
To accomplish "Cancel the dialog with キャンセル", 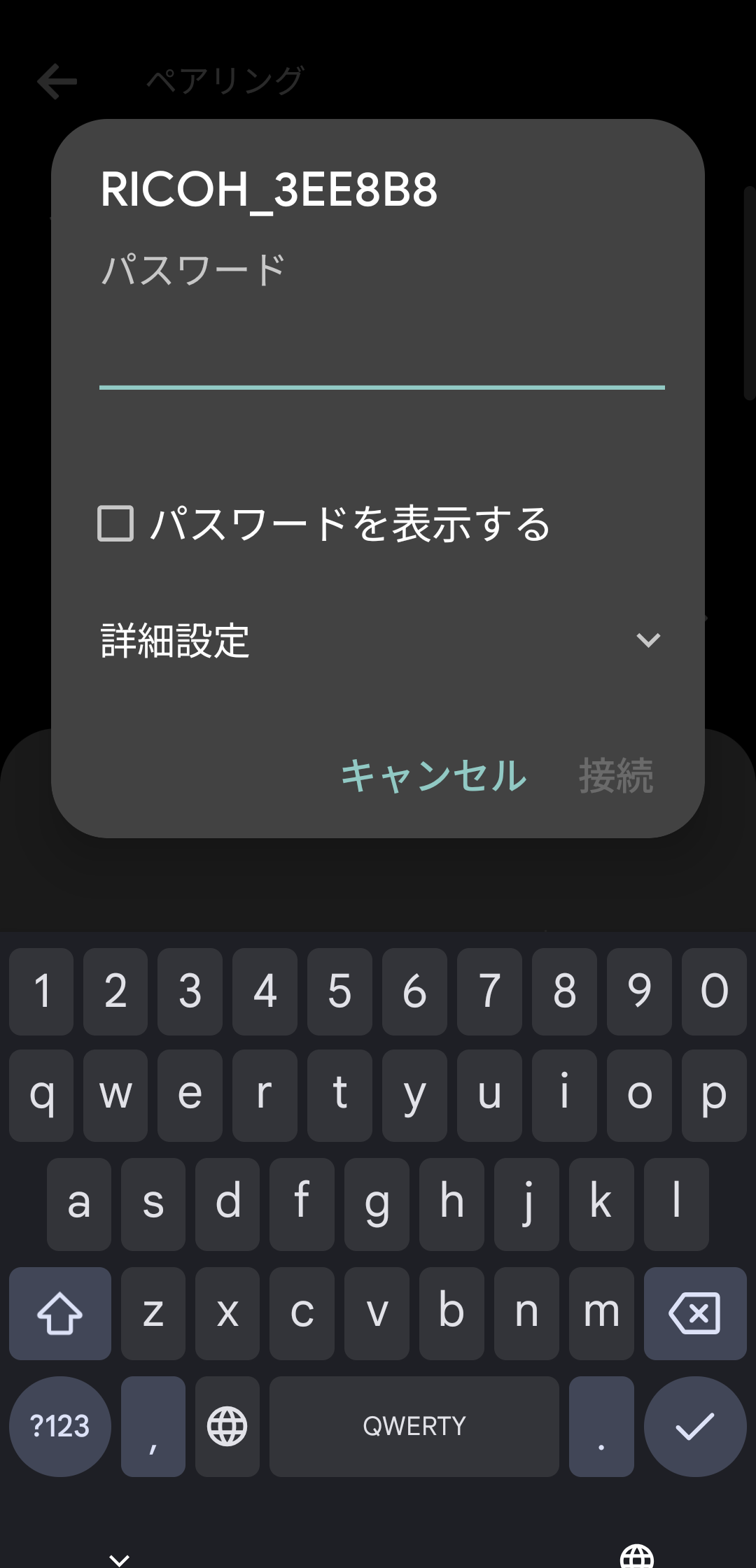I will coord(433,776).
